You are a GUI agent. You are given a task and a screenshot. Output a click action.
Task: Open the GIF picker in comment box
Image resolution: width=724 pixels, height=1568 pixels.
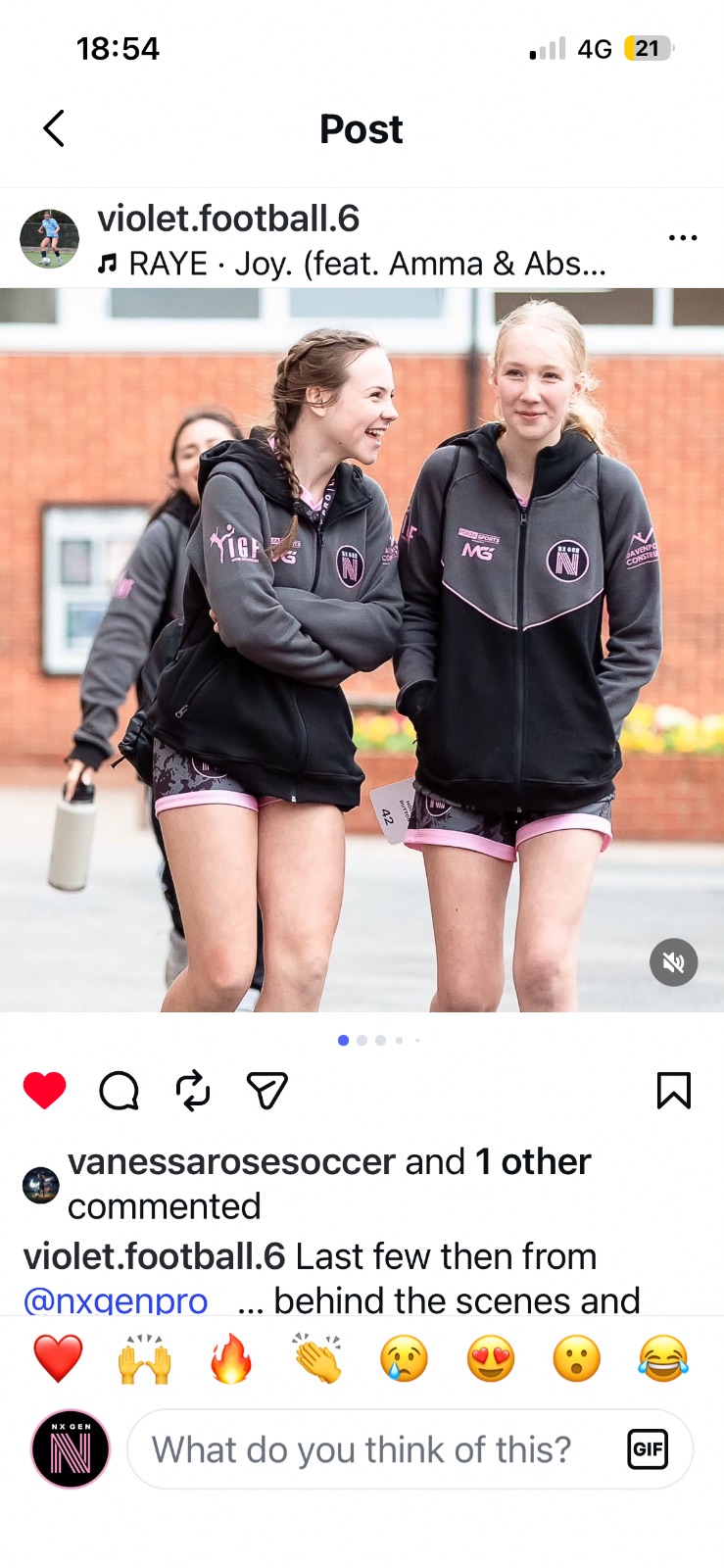(648, 1449)
